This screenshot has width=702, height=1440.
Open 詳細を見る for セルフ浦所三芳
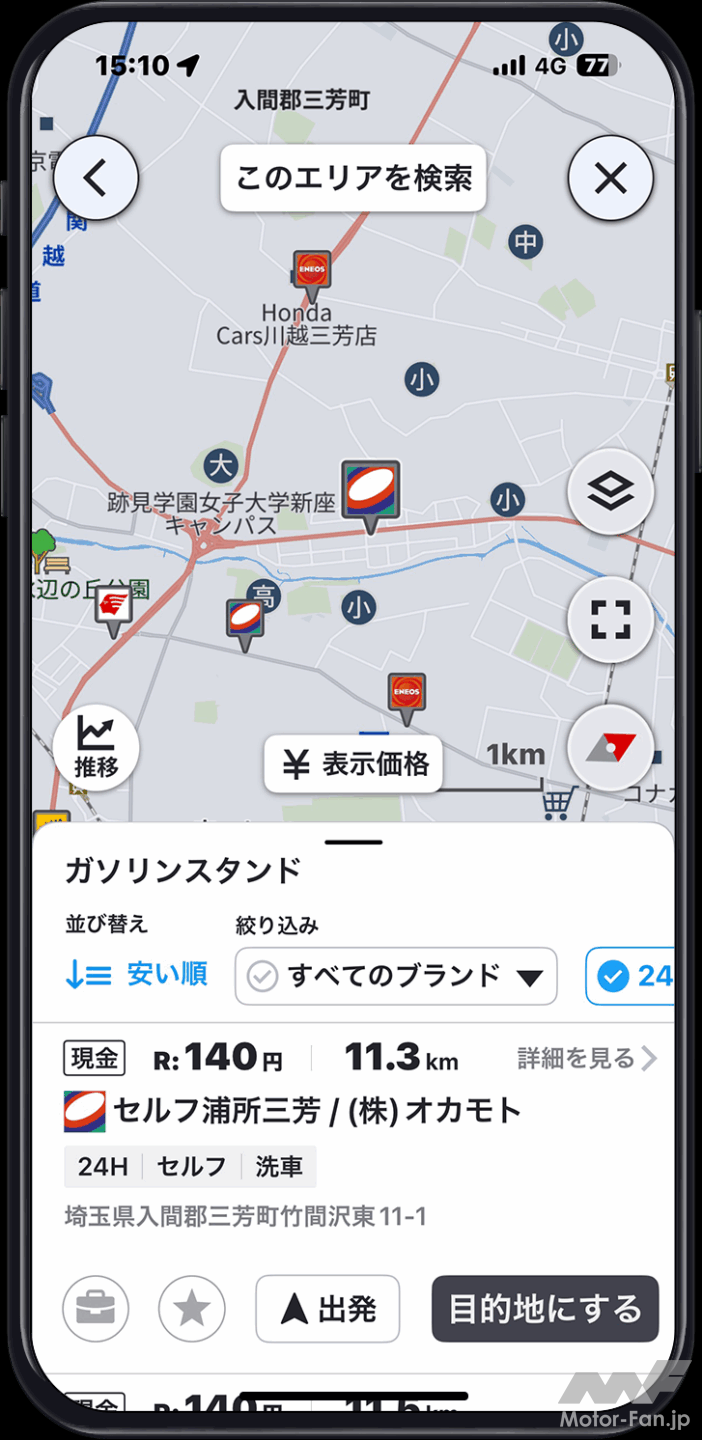coord(586,1058)
